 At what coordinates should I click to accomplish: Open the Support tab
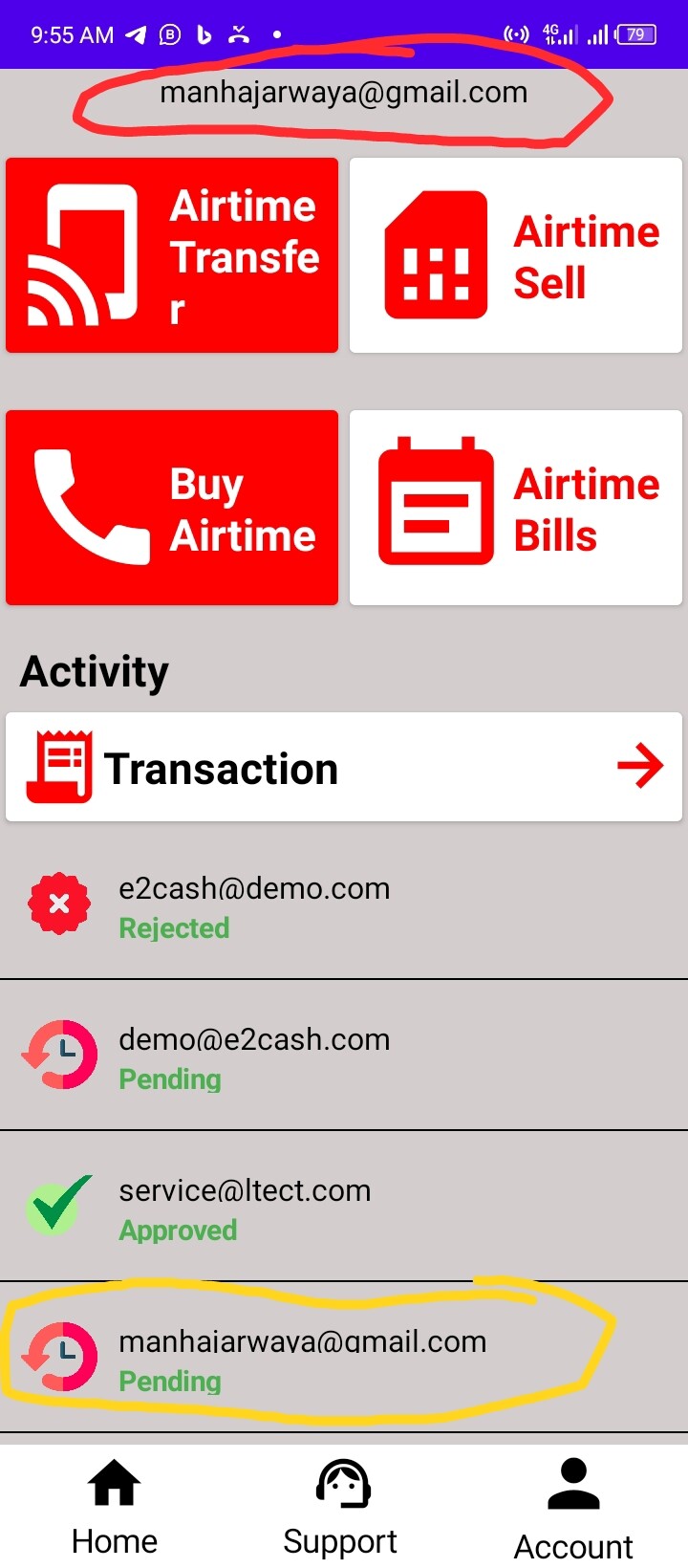[341, 1509]
